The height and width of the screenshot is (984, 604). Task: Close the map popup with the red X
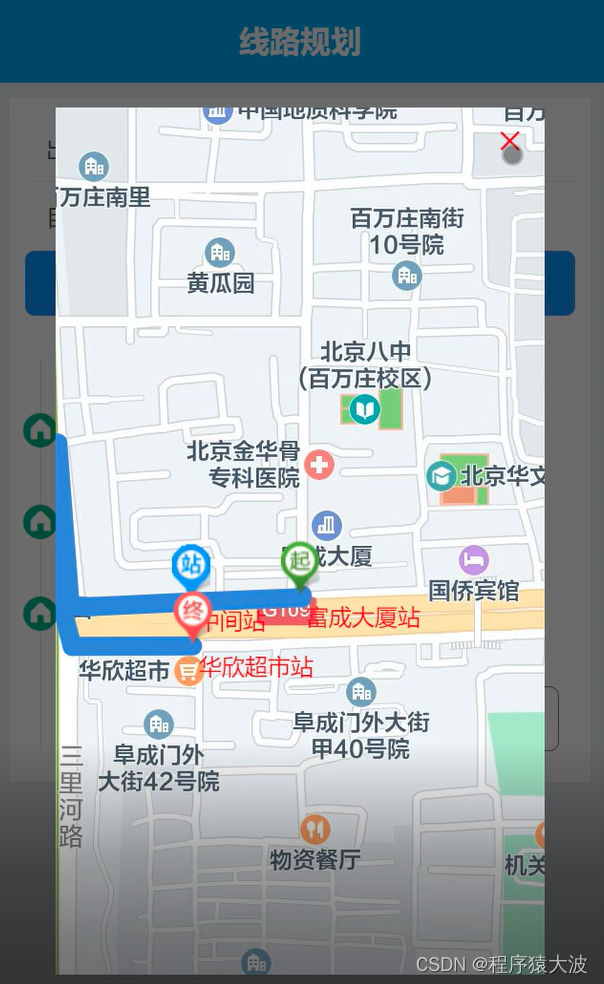pyautogui.click(x=510, y=142)
